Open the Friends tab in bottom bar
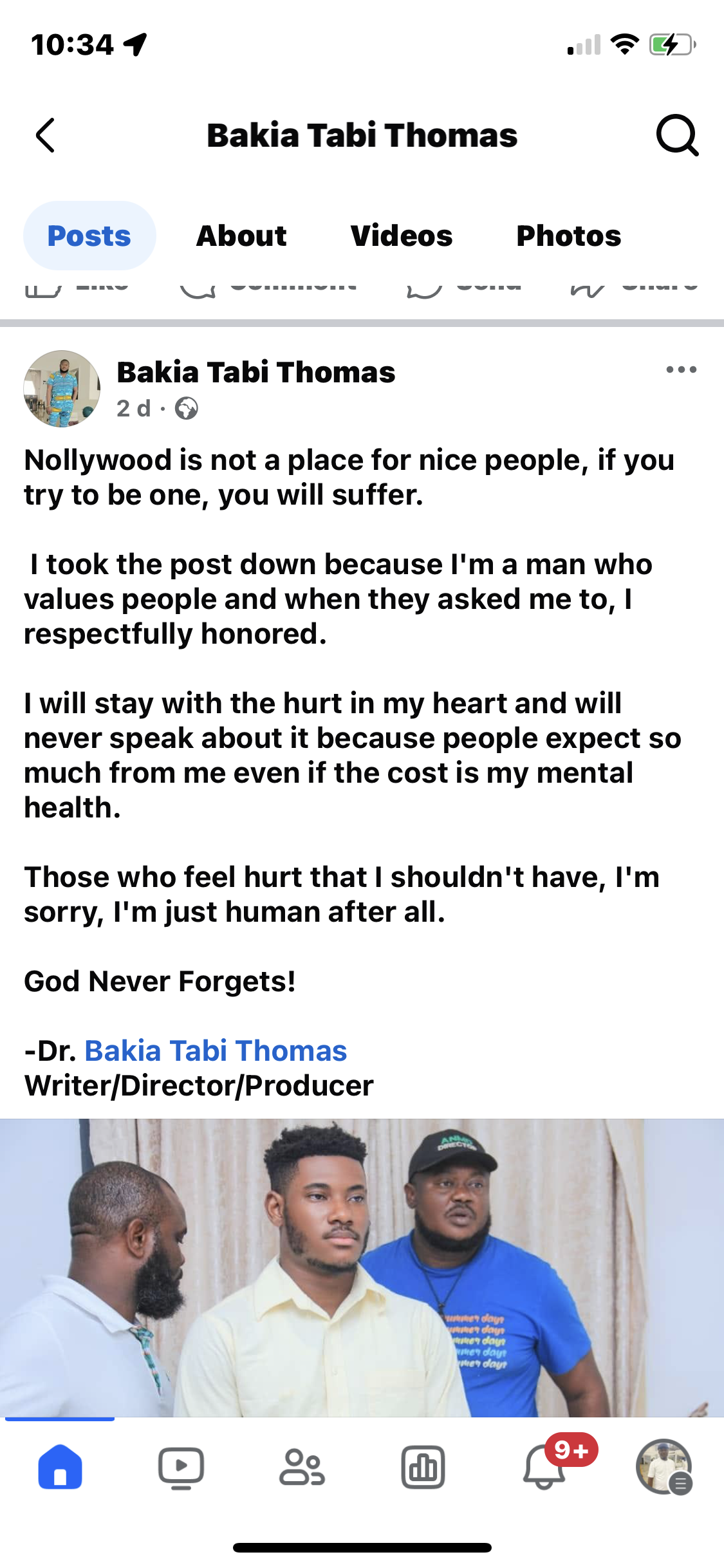724x1568 pixels. [302, 1467]
